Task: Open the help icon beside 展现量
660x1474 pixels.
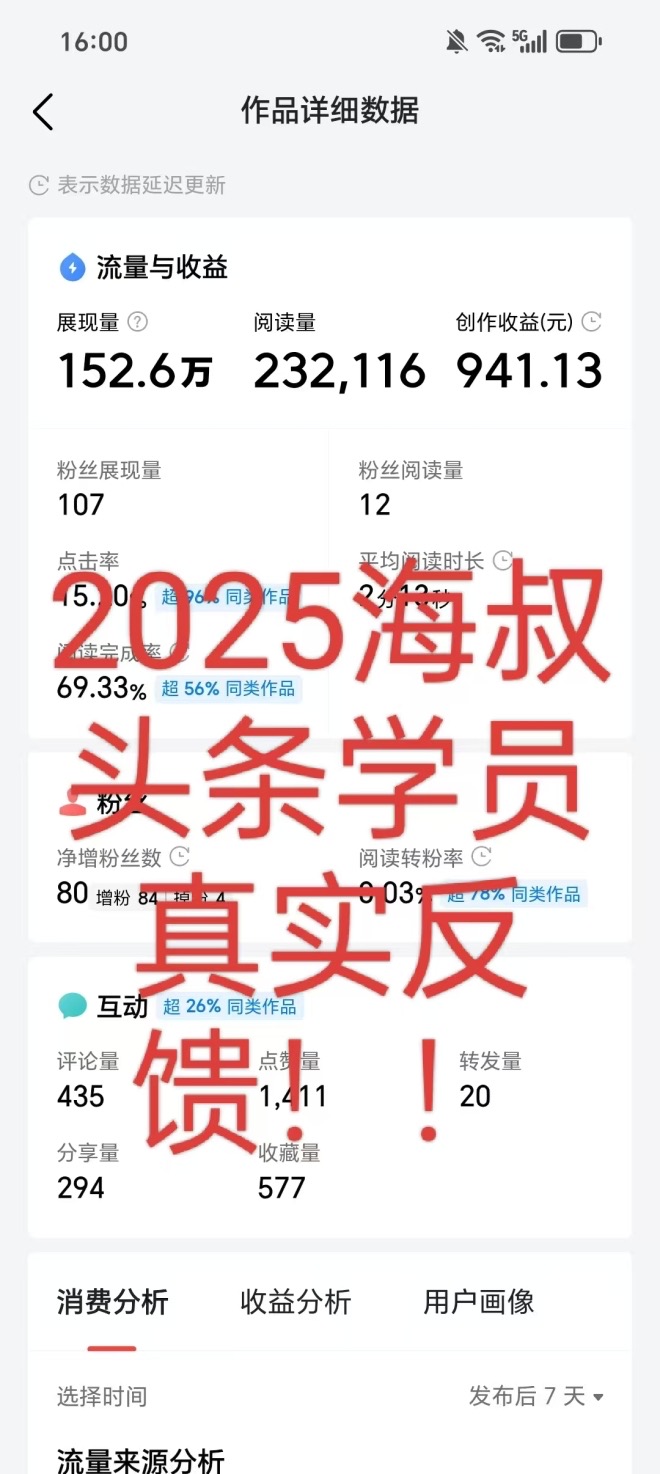Action: click(138, 322)
